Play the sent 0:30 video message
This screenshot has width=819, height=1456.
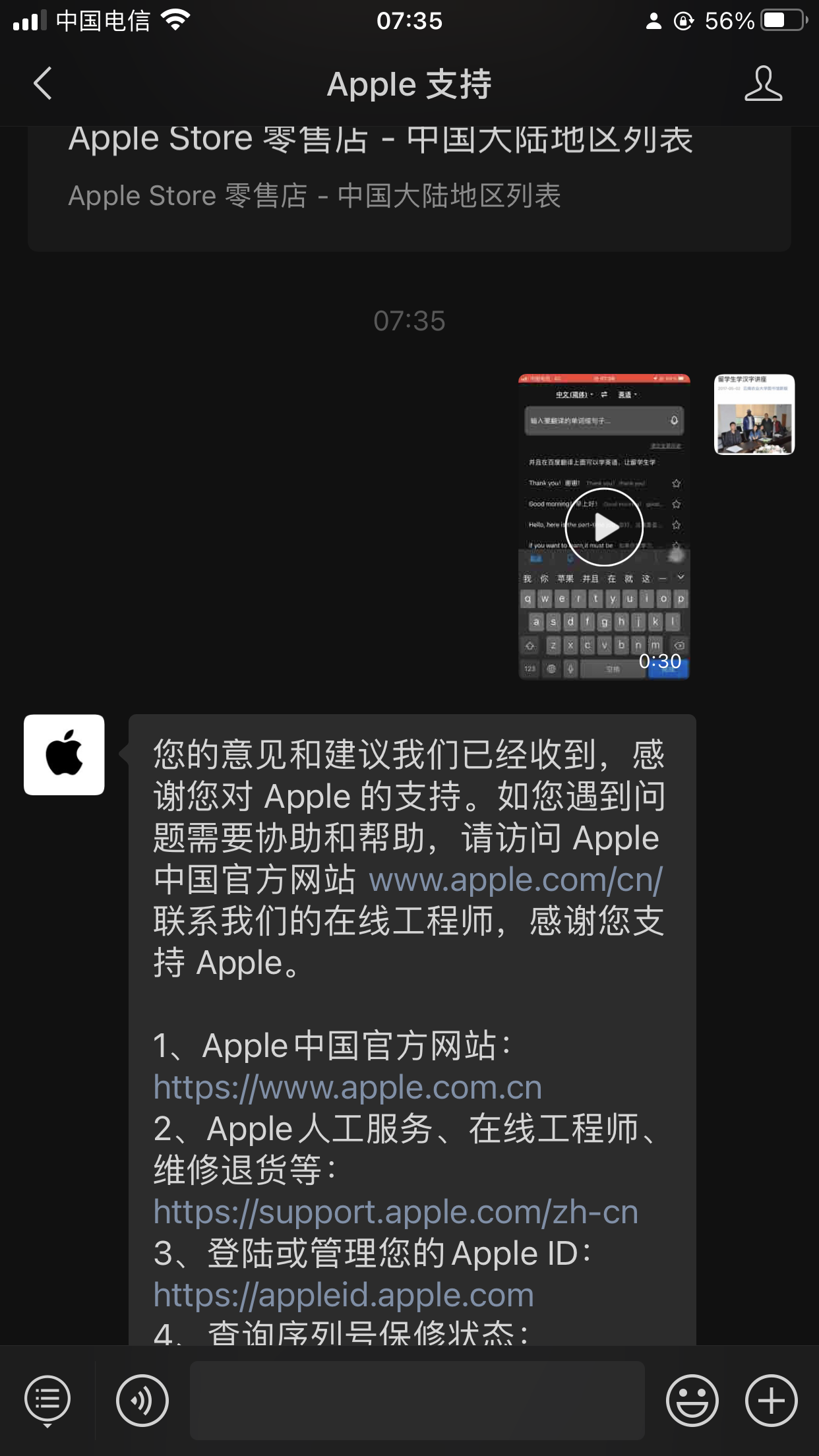603,527
